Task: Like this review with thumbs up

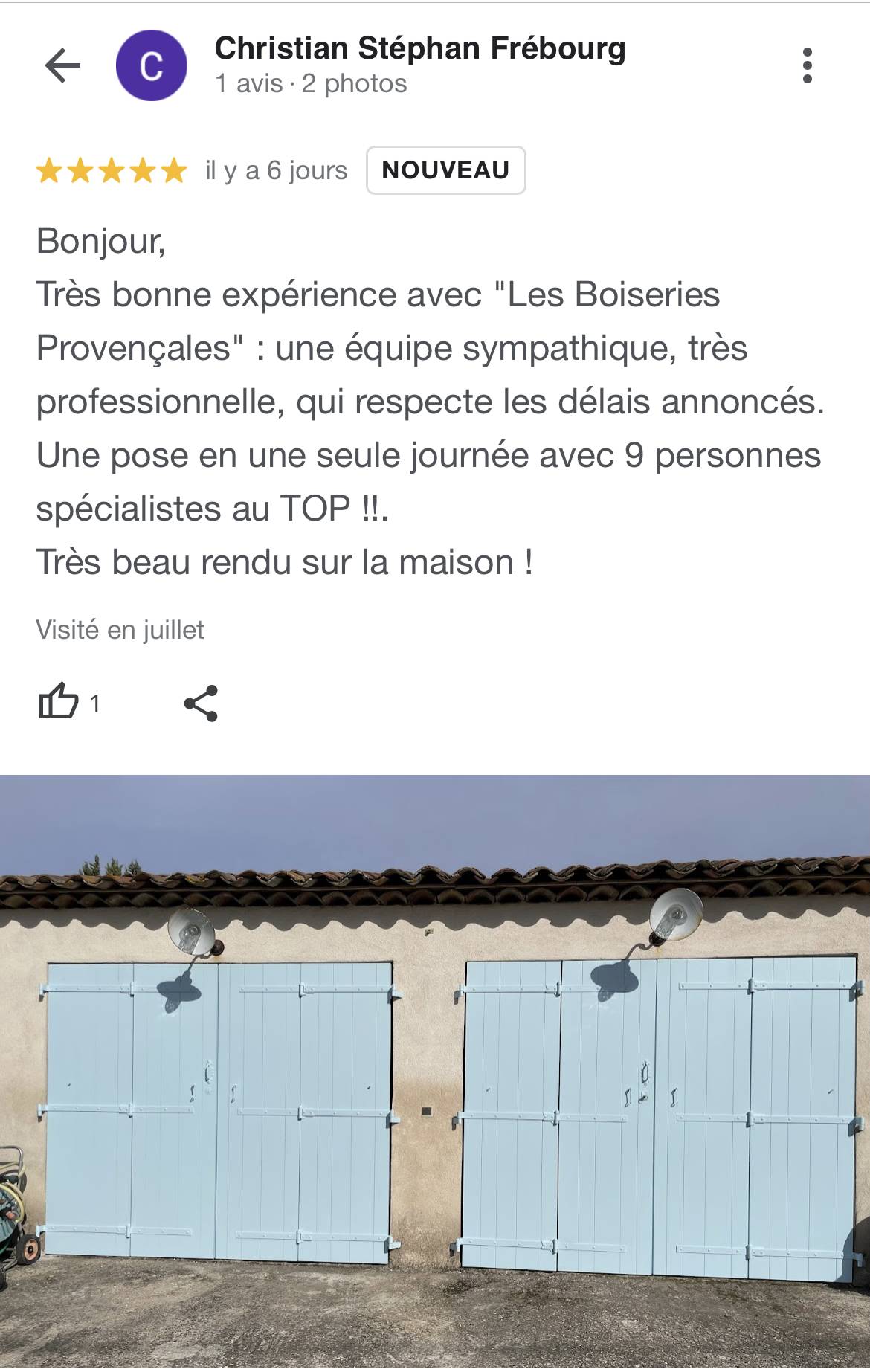Action: (x=59, y=701)
